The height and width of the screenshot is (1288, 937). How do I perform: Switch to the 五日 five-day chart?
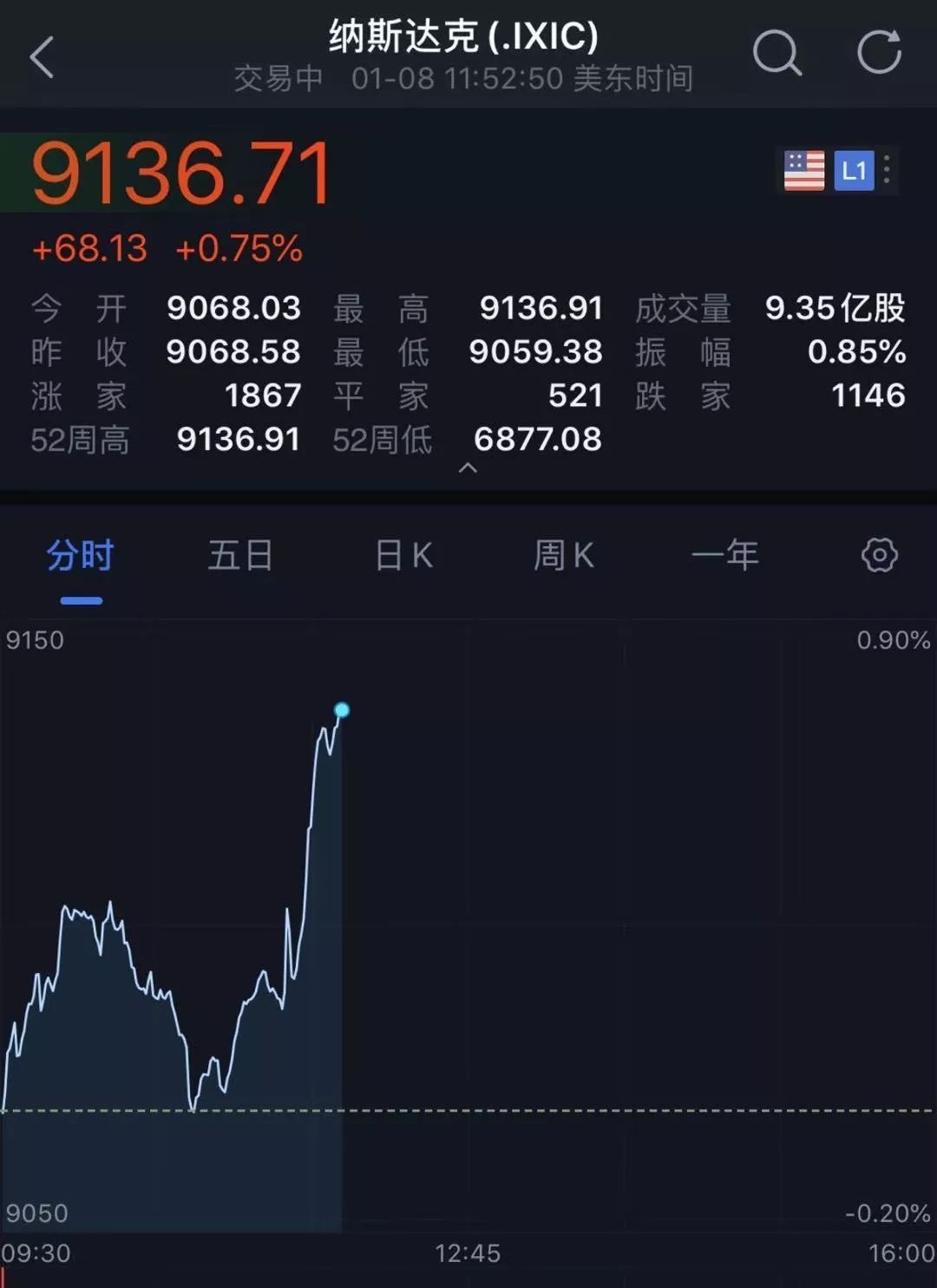(x=240, y=555)
